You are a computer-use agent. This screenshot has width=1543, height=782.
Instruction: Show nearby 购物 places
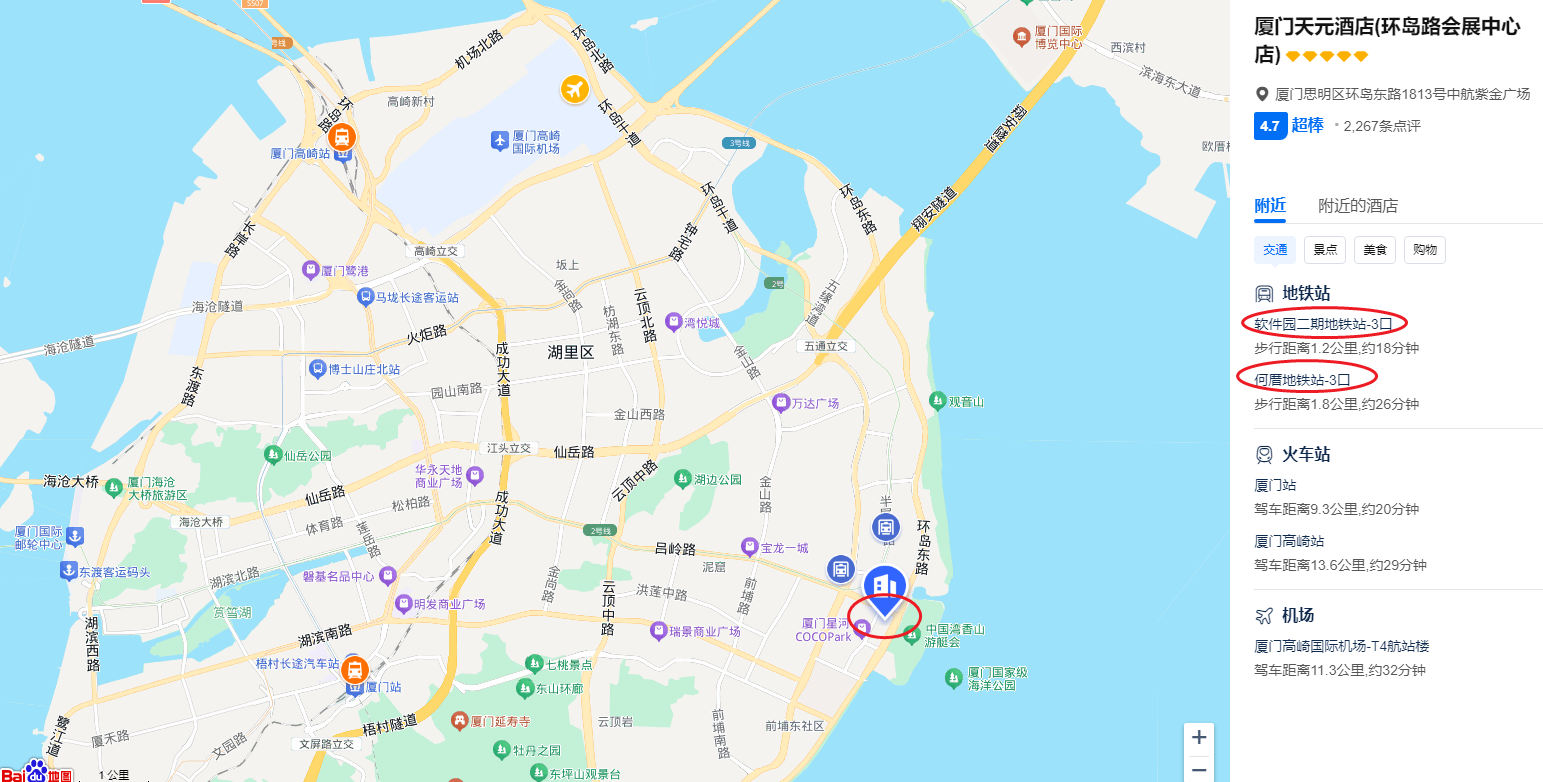point(1425,250)
